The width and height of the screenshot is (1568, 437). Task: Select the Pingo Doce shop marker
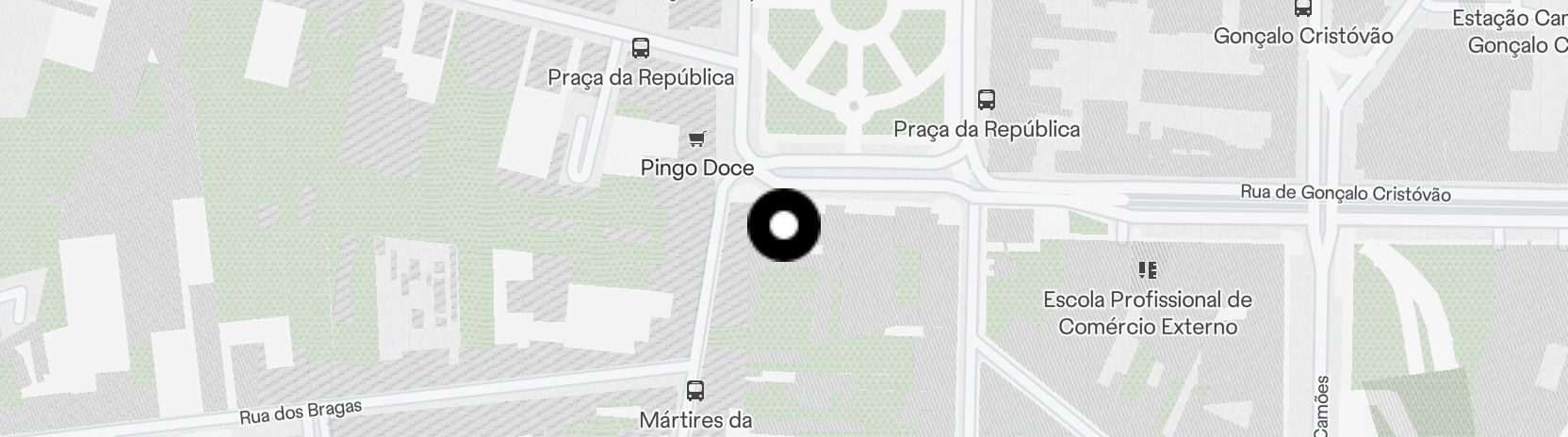coord(696,140)
